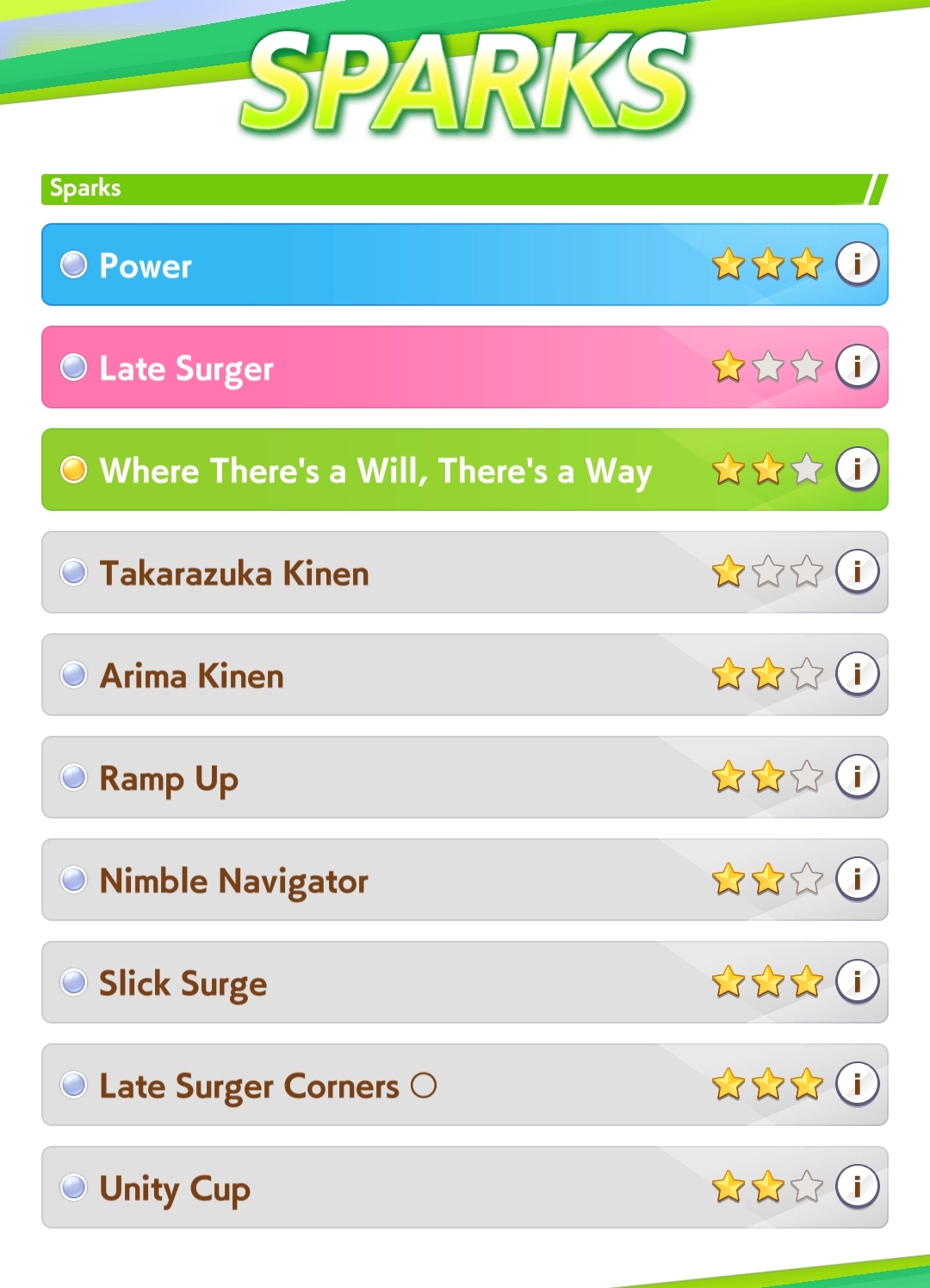
Task: See details of the Ramp Up spark
Action: click(857, 776)
